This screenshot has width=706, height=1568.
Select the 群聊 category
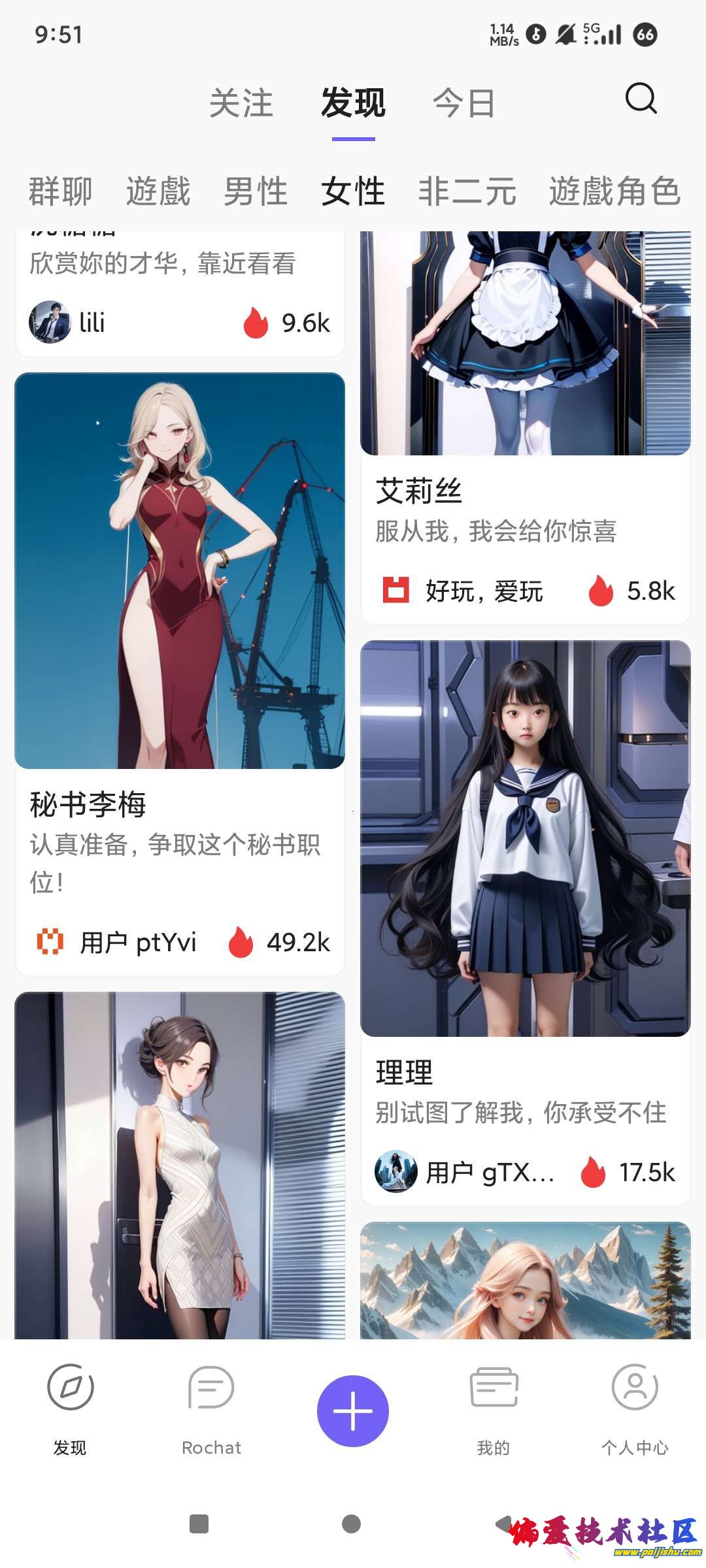coord(61,191)
